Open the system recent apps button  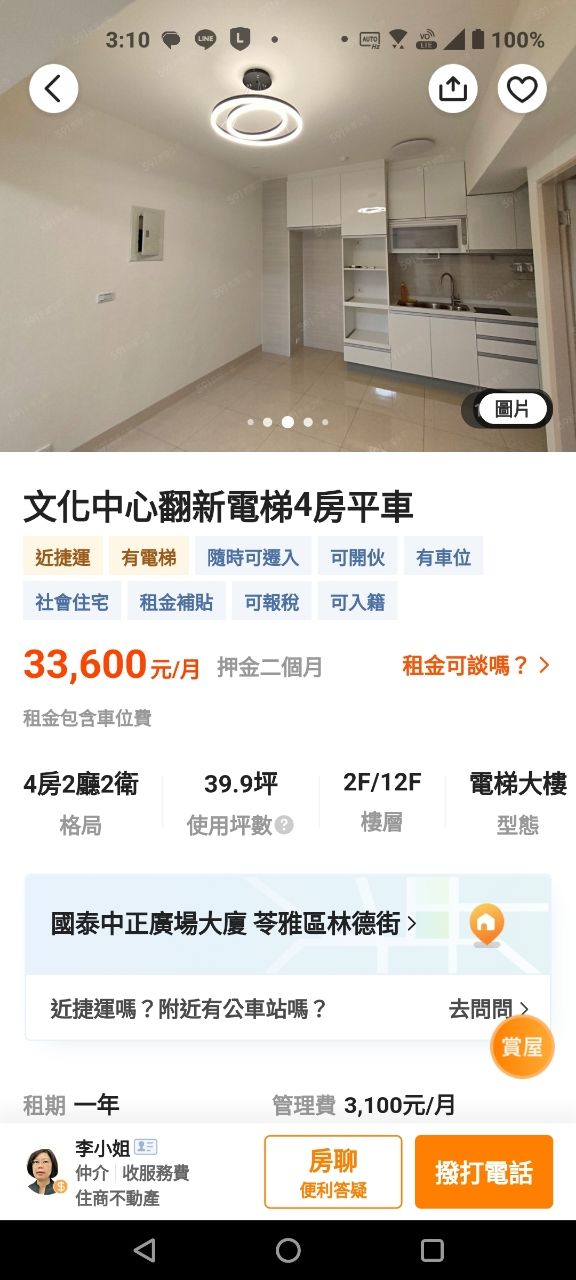pos(432,1250)
